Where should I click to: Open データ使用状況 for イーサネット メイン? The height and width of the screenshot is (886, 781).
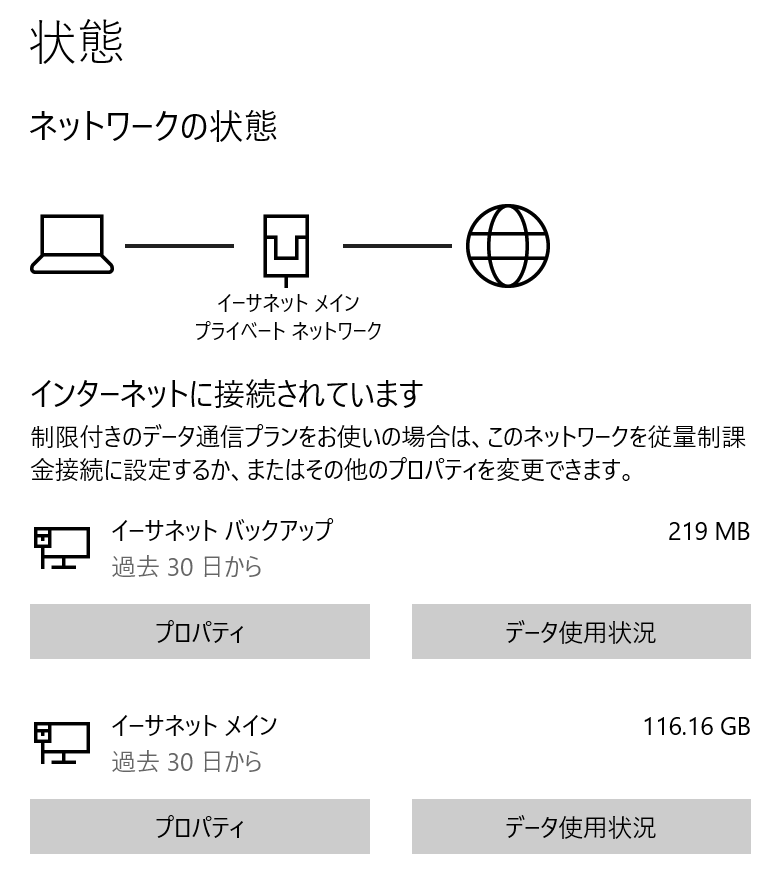tap(580, 826)
